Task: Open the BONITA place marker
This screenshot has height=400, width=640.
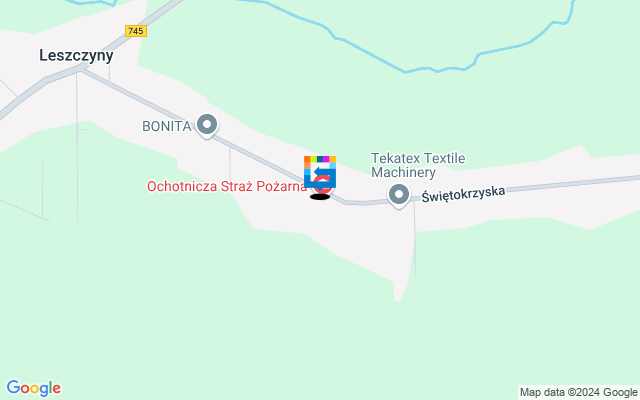Action: click(x=207, y=126)
